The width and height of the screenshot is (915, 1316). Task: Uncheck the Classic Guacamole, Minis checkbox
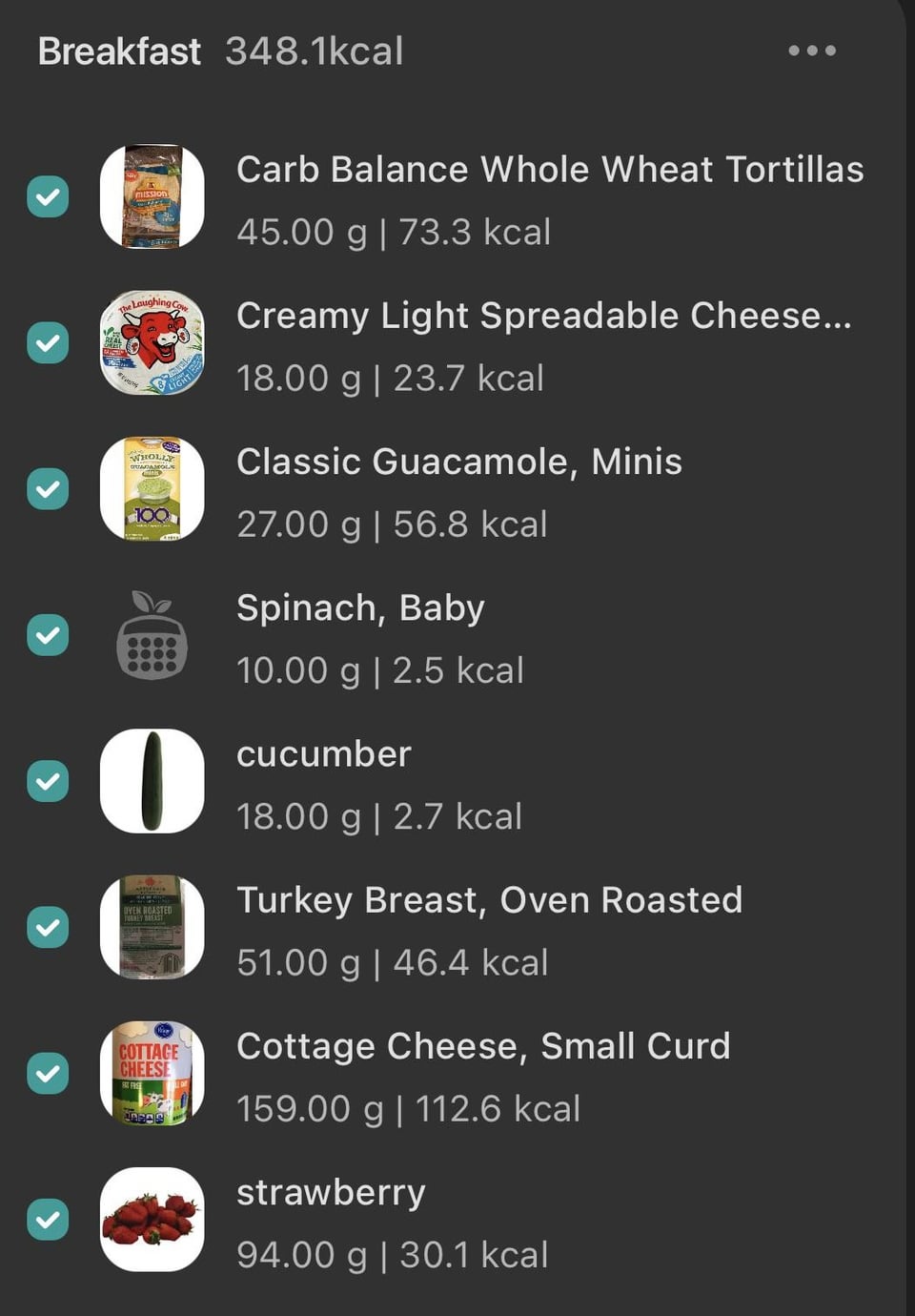(x=48, y=489)
